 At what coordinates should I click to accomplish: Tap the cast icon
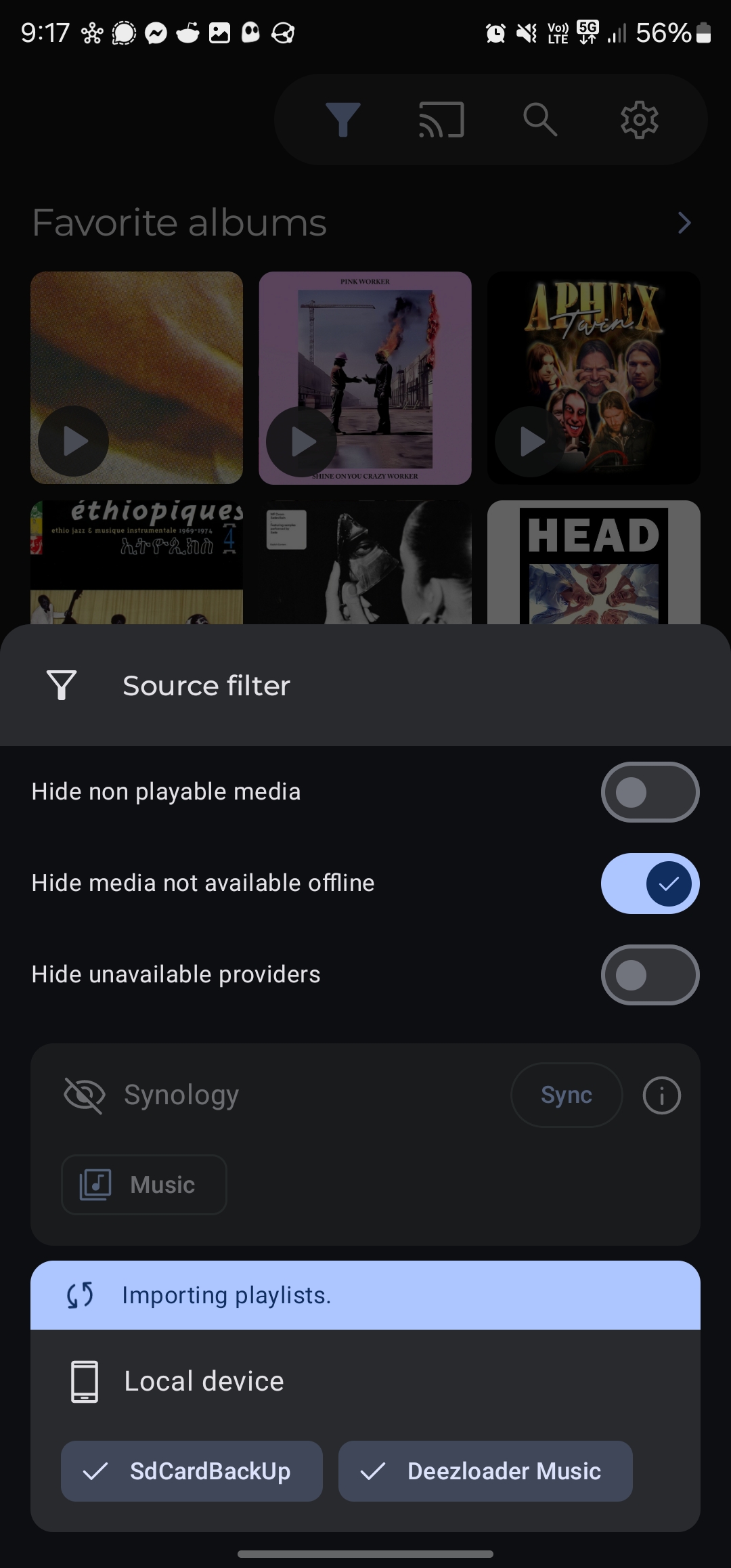click(441, 120)
